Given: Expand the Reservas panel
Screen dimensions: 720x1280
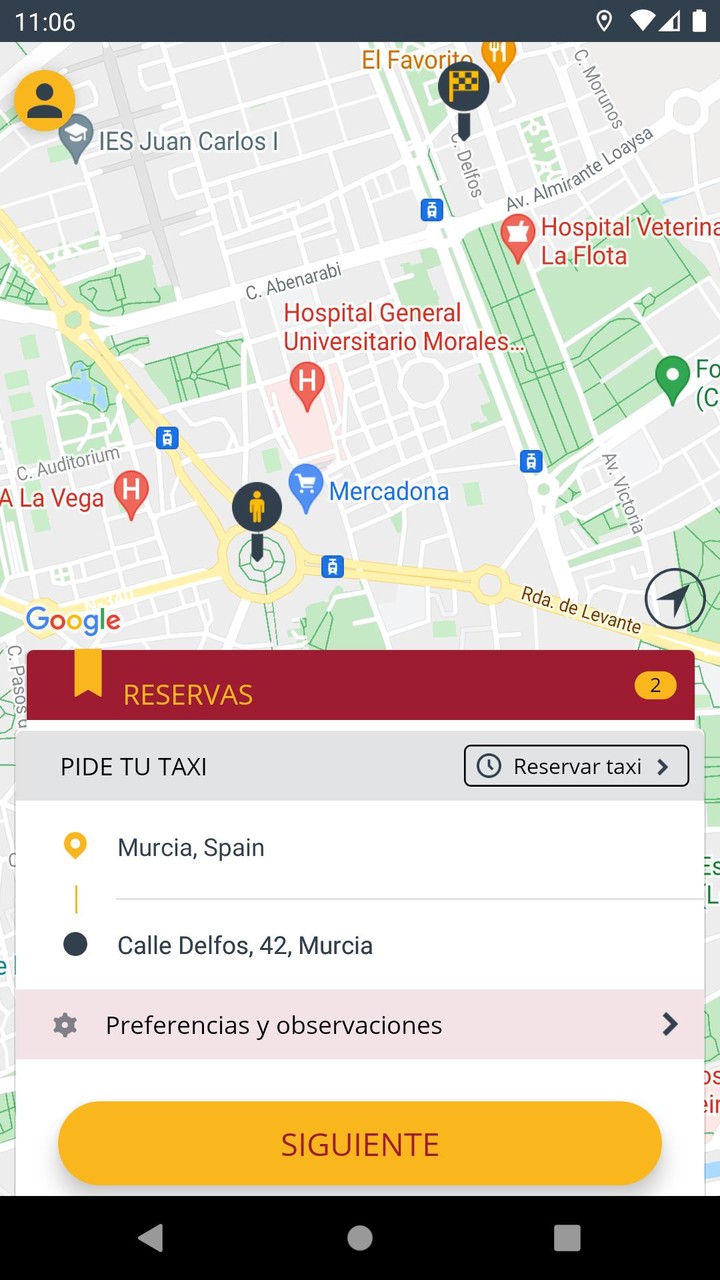Looking at the screenshot, I should tap(360, 687).
